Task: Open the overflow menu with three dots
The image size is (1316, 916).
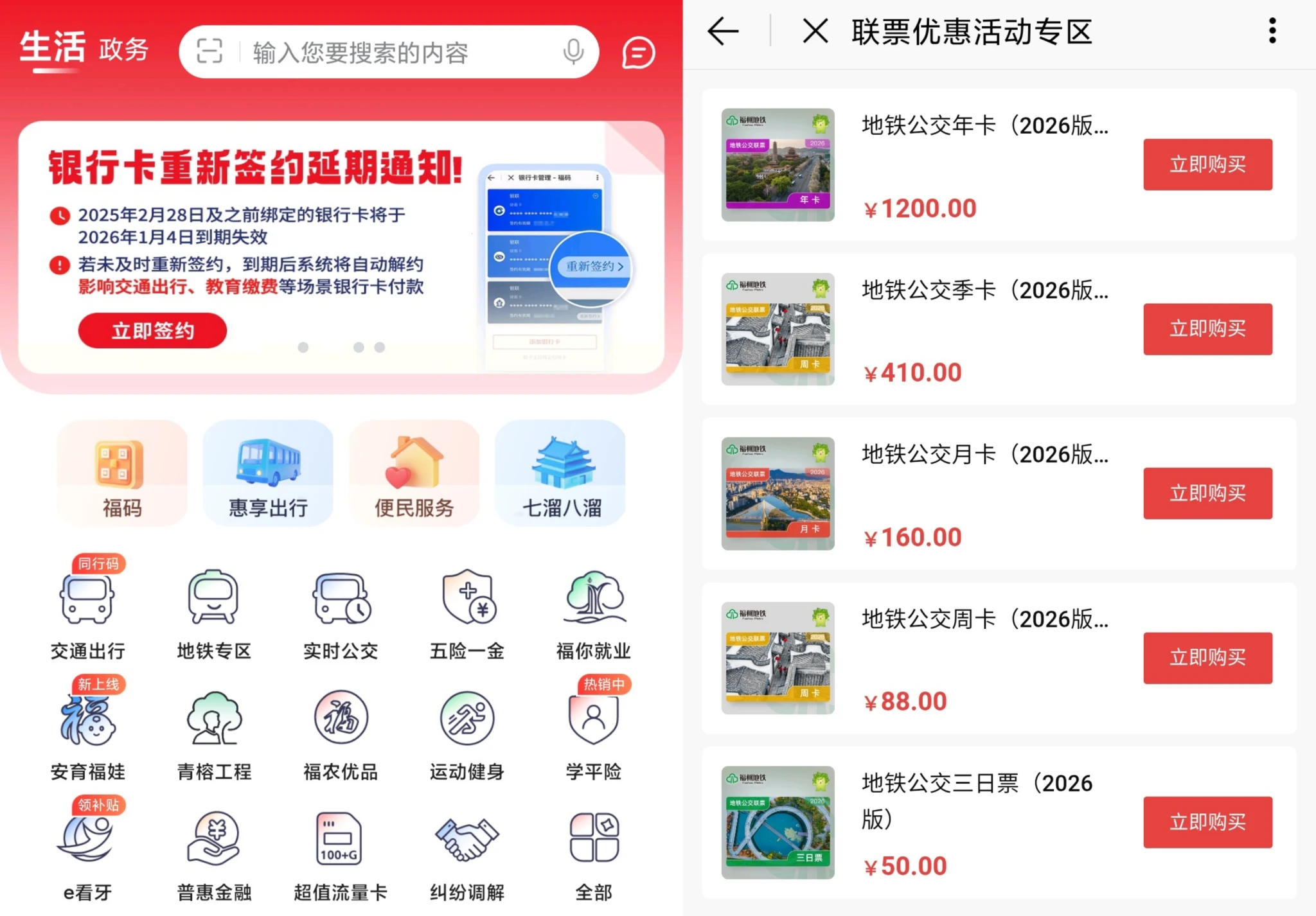Action: 1272,31
